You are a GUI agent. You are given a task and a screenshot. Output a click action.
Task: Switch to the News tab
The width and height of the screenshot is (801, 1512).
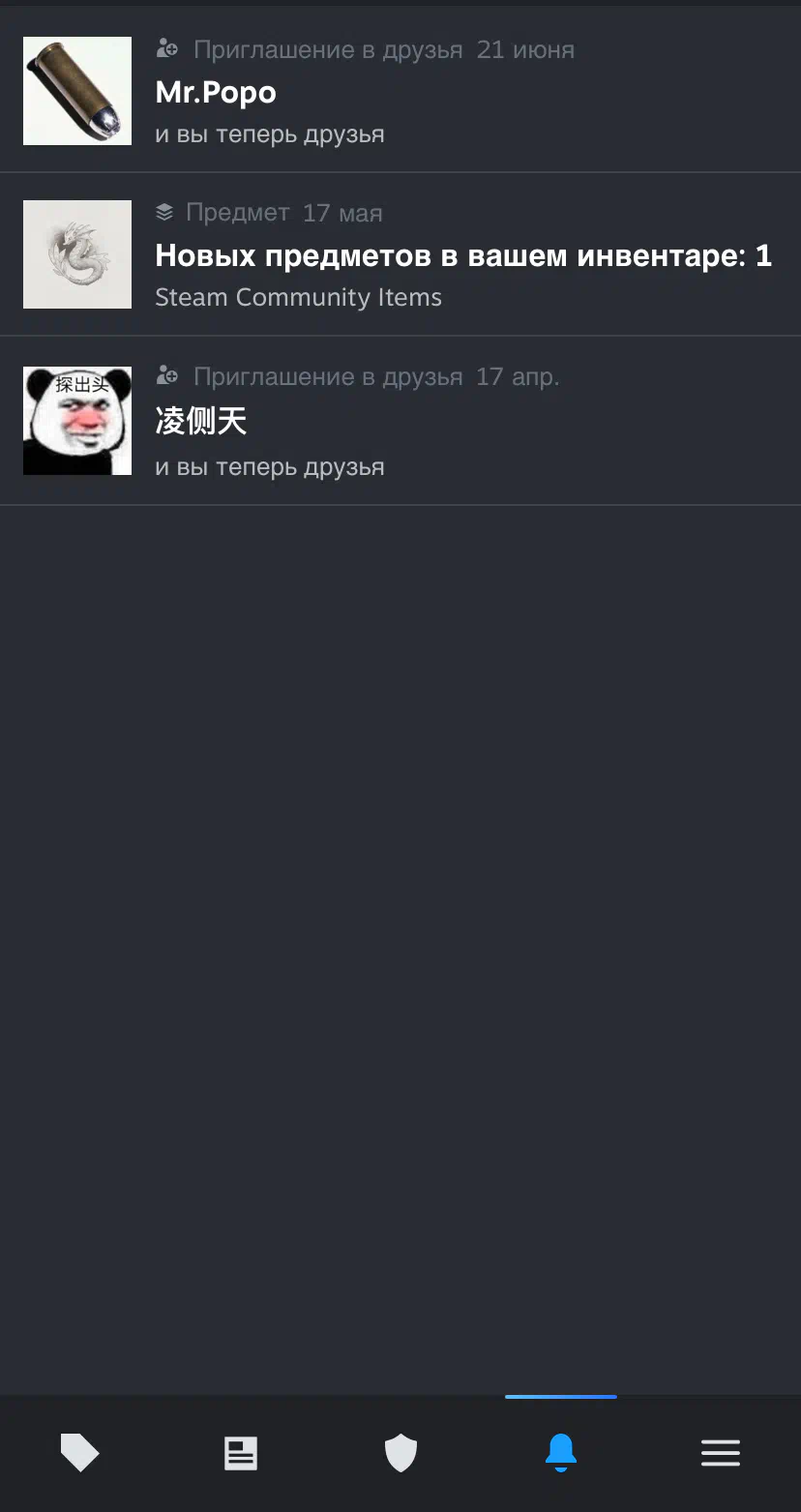241,1453
